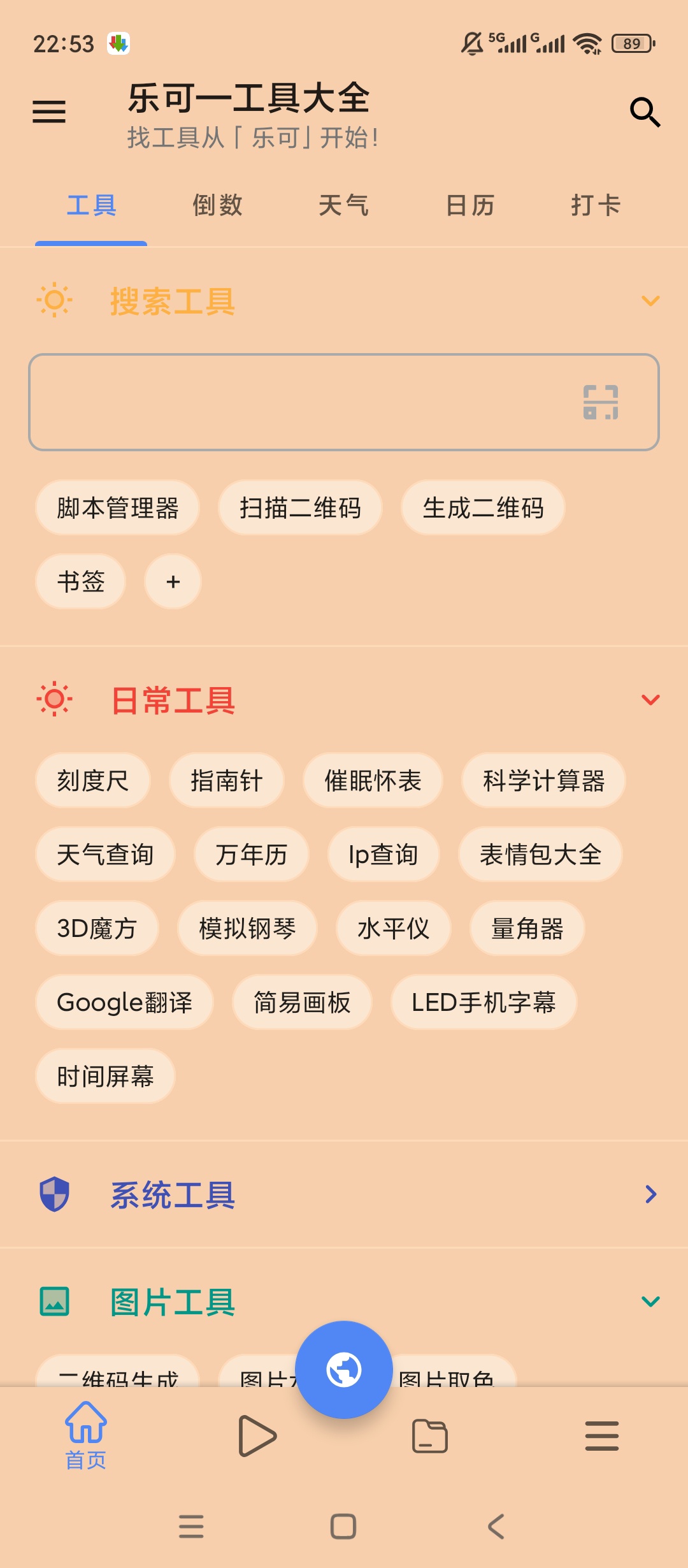Launch the Google翻译 tool
688x1568 pixels.
[124, 1003]
